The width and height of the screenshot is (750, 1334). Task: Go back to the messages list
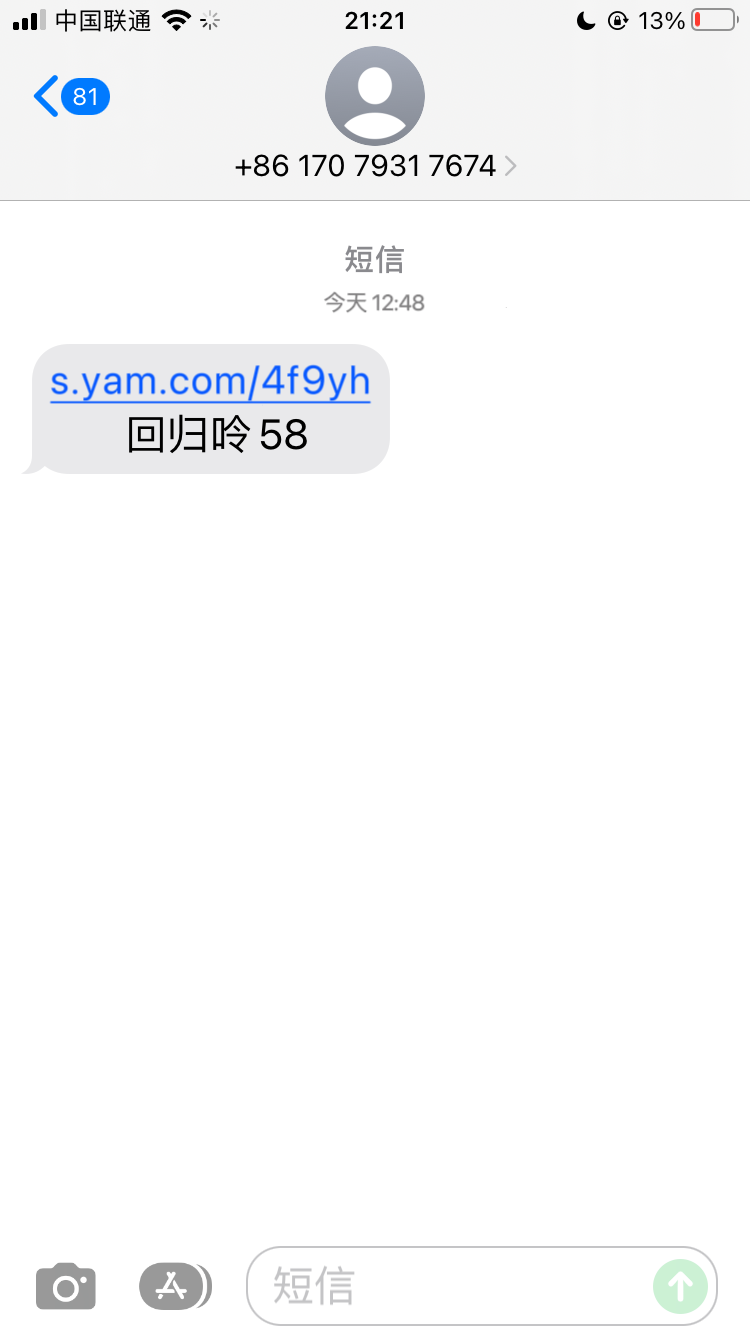[x=70, y=97]
